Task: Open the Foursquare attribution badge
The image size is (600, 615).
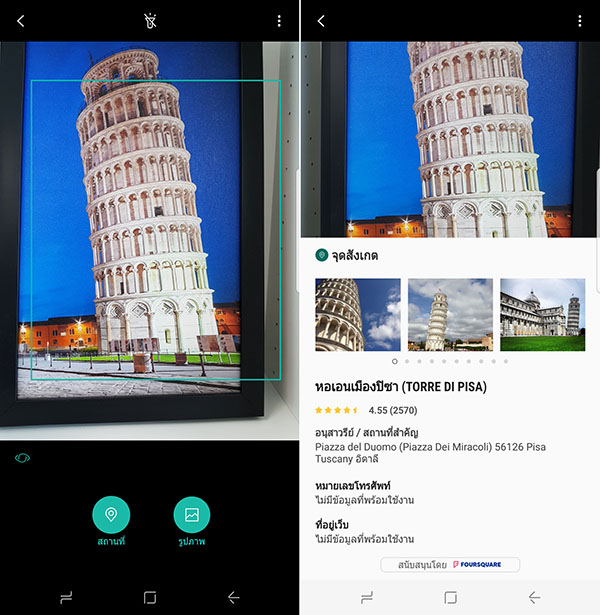Action: pos(450,565)
